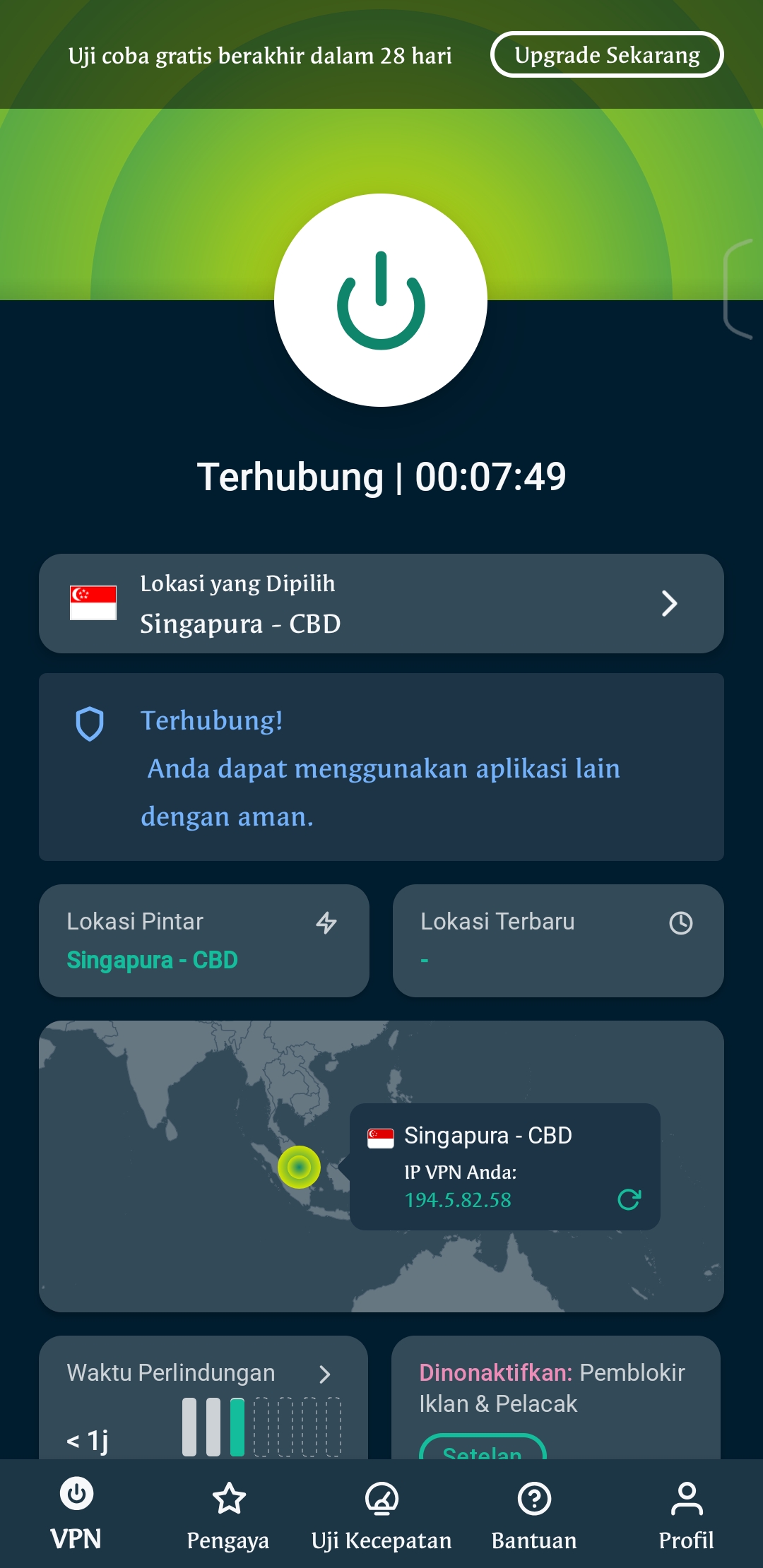Open the Bantuan tab

tap(534, 1515)
